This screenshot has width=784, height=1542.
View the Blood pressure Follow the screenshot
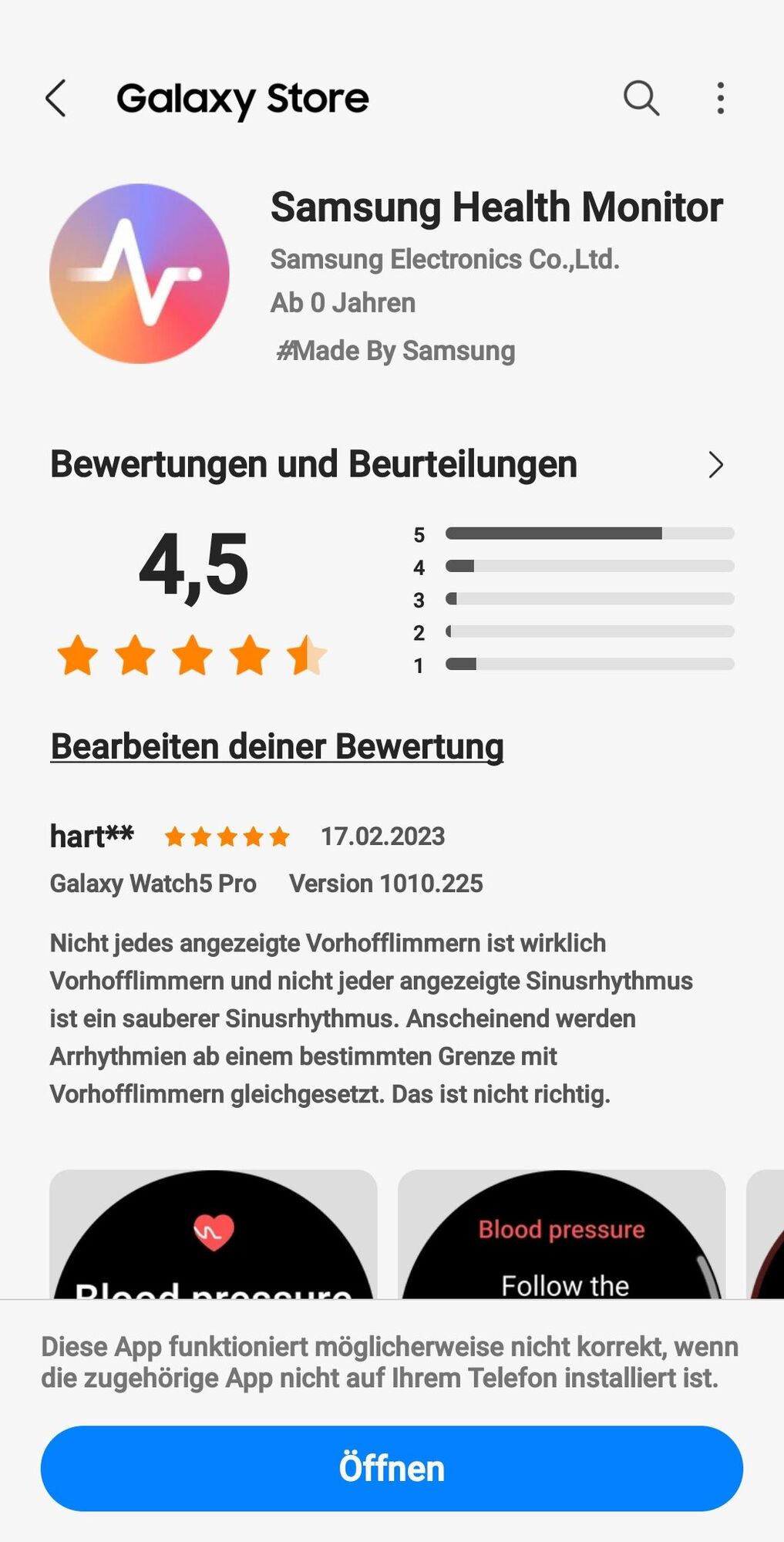point(561,1234)
